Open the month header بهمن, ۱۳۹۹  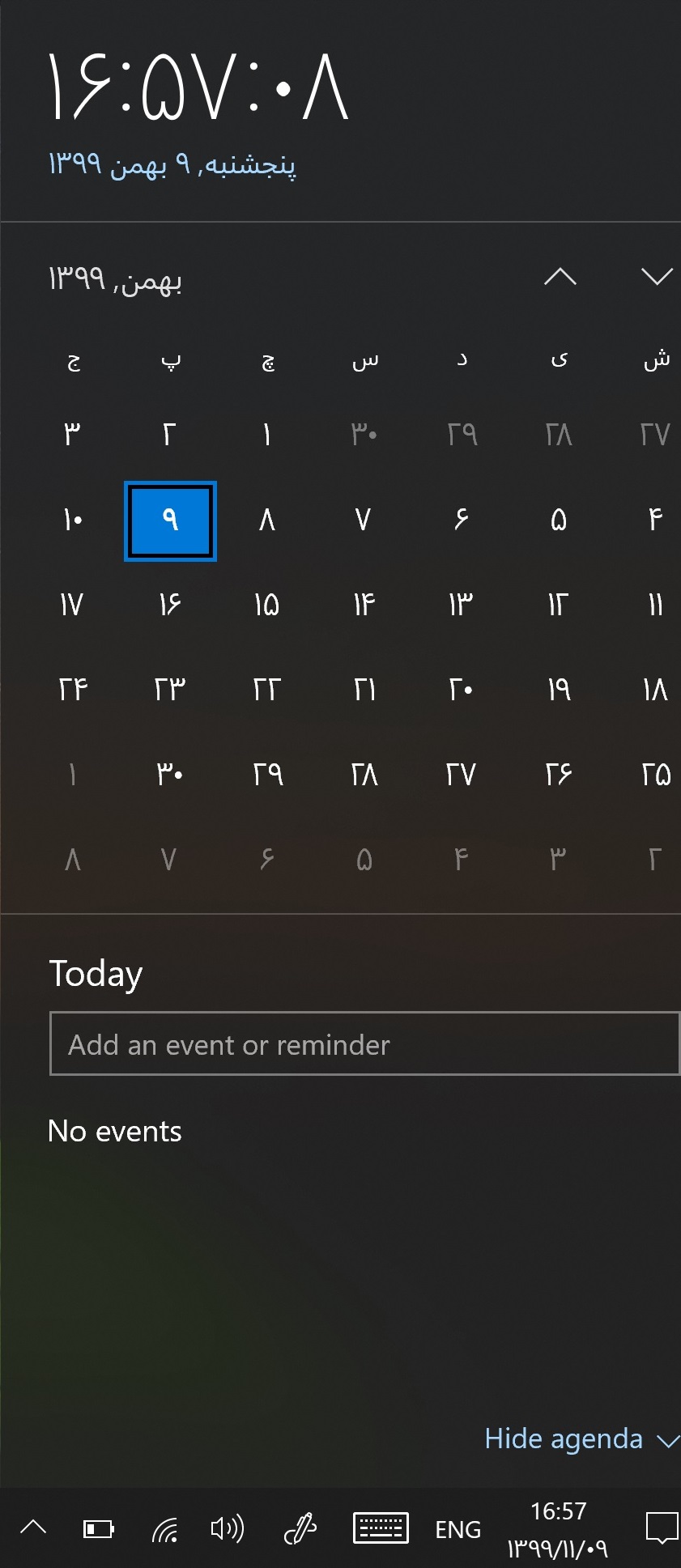coord(115,279)
